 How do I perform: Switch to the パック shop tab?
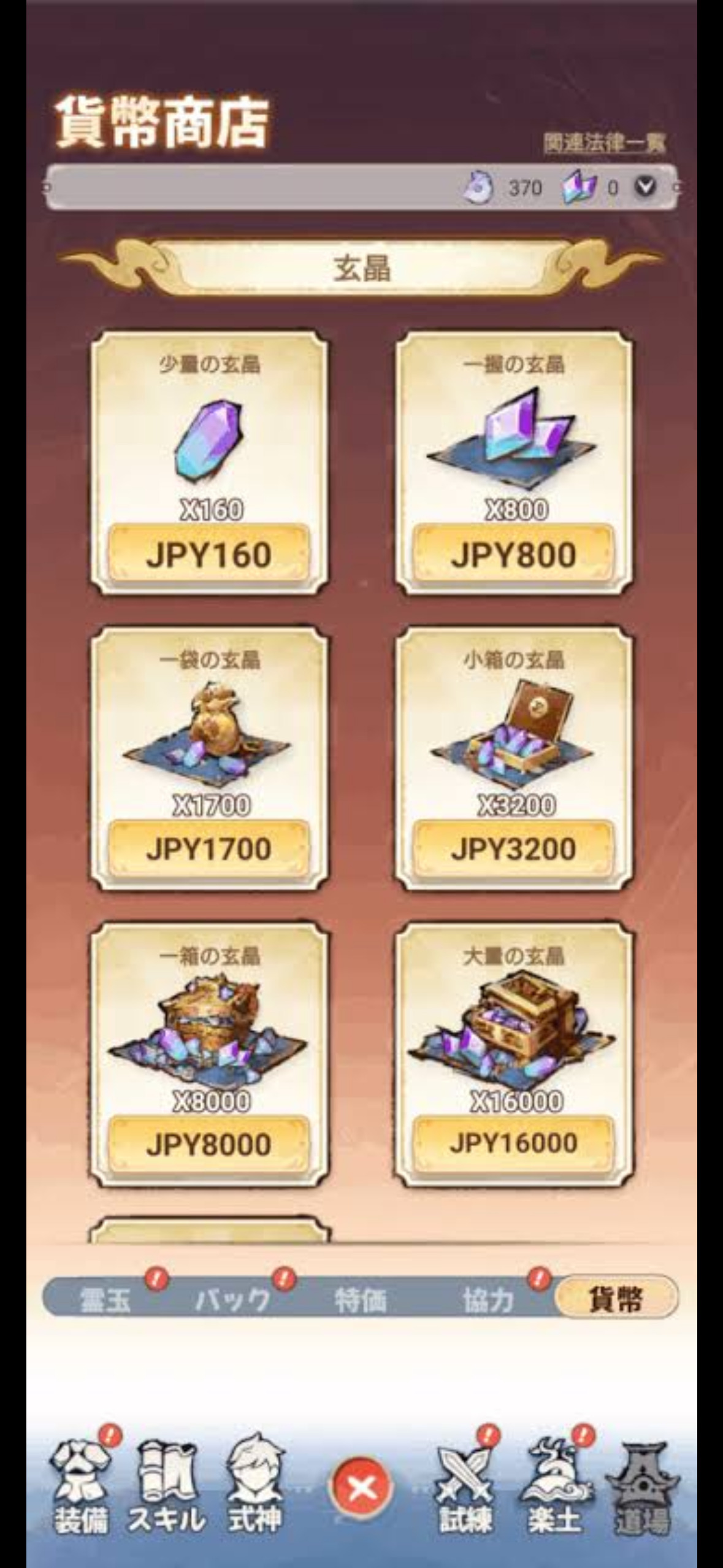point(233,1299)
